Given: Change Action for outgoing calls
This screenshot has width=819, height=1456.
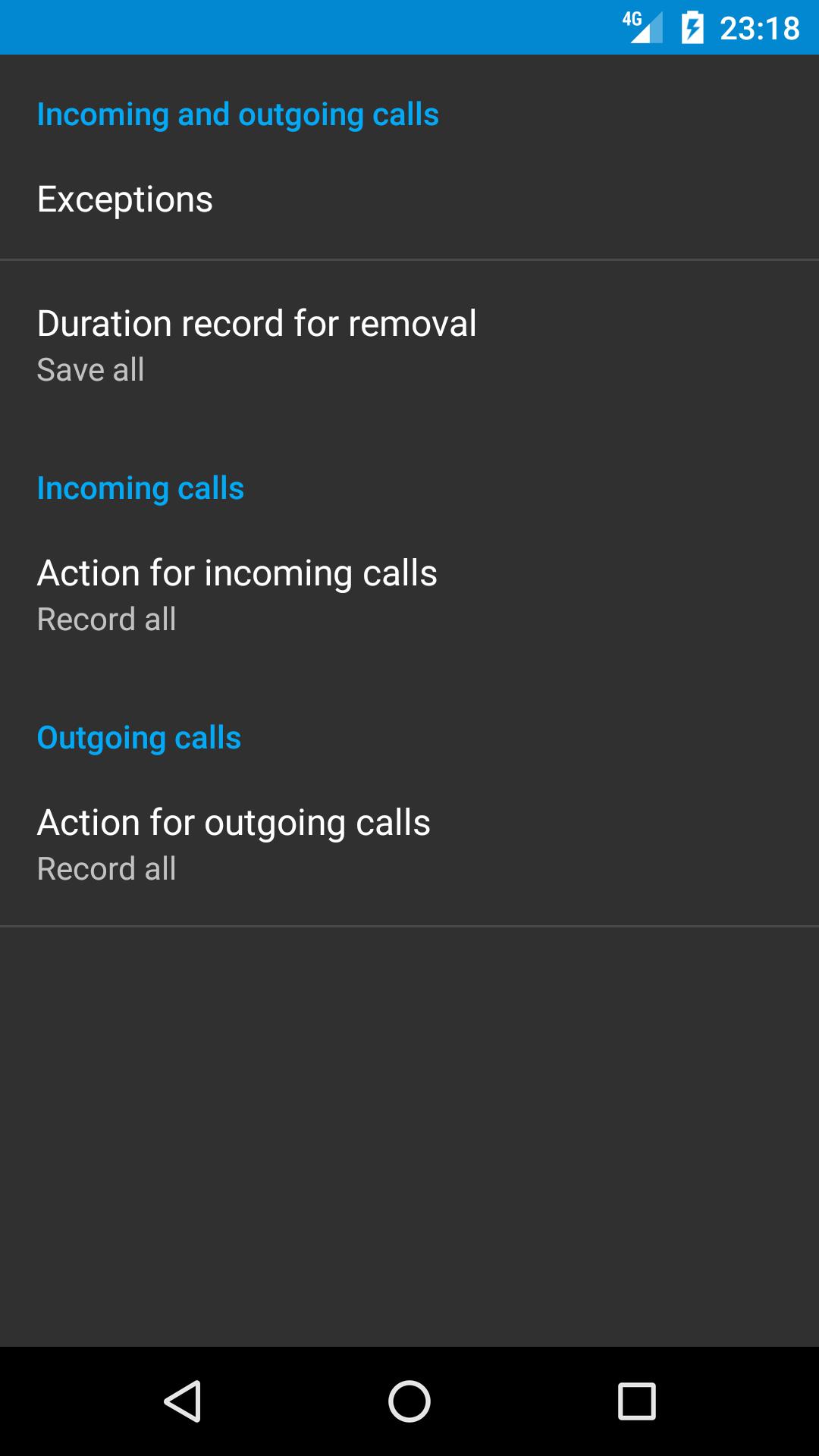Looking at the screenshot, I should click(234, 844).
